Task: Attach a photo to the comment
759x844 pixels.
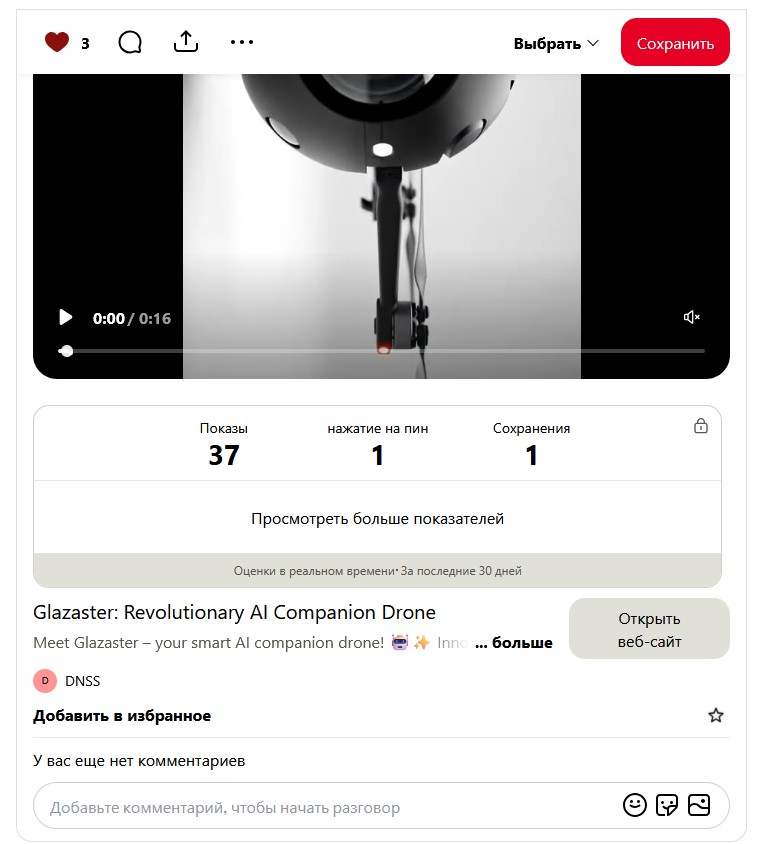Action: tap(699, 805)
